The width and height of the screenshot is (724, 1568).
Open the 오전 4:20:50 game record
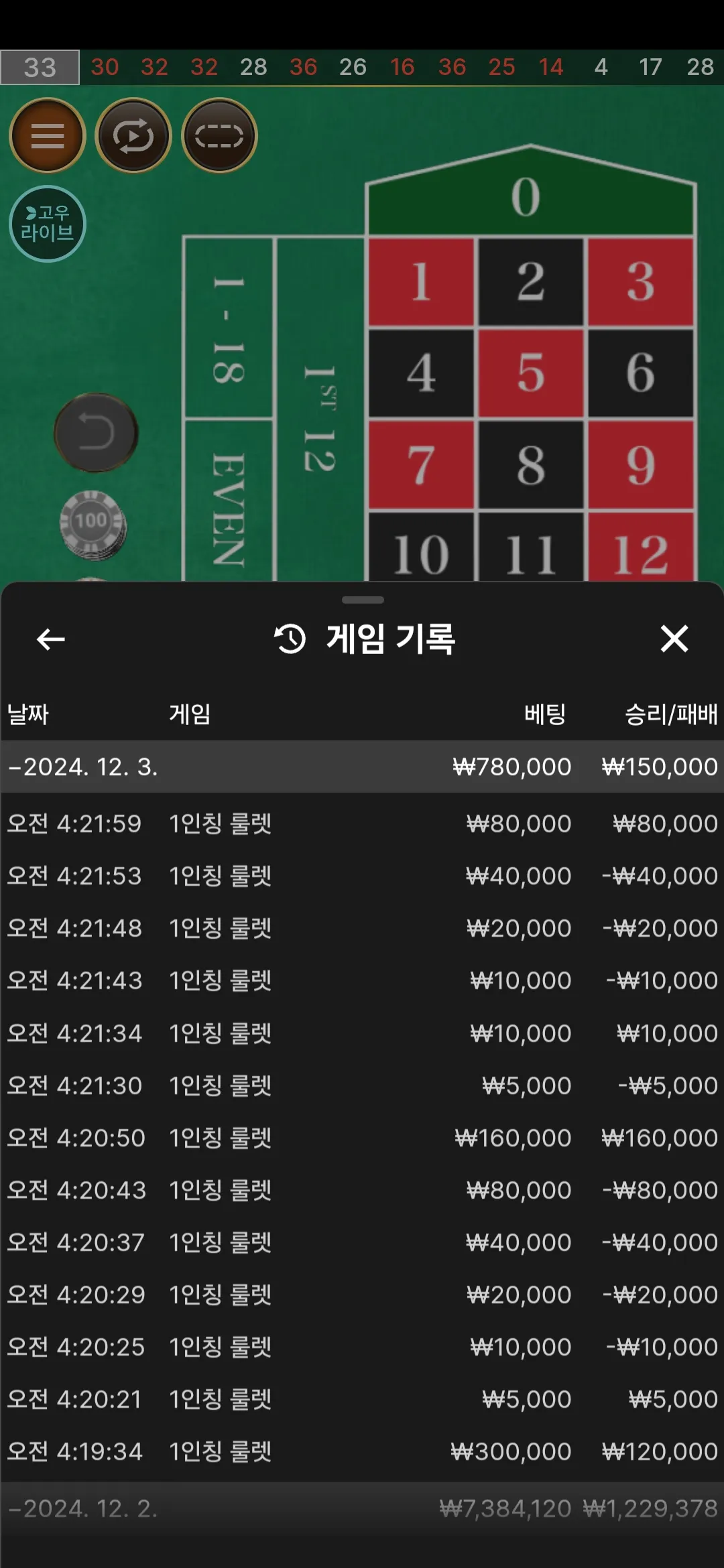362,1138
